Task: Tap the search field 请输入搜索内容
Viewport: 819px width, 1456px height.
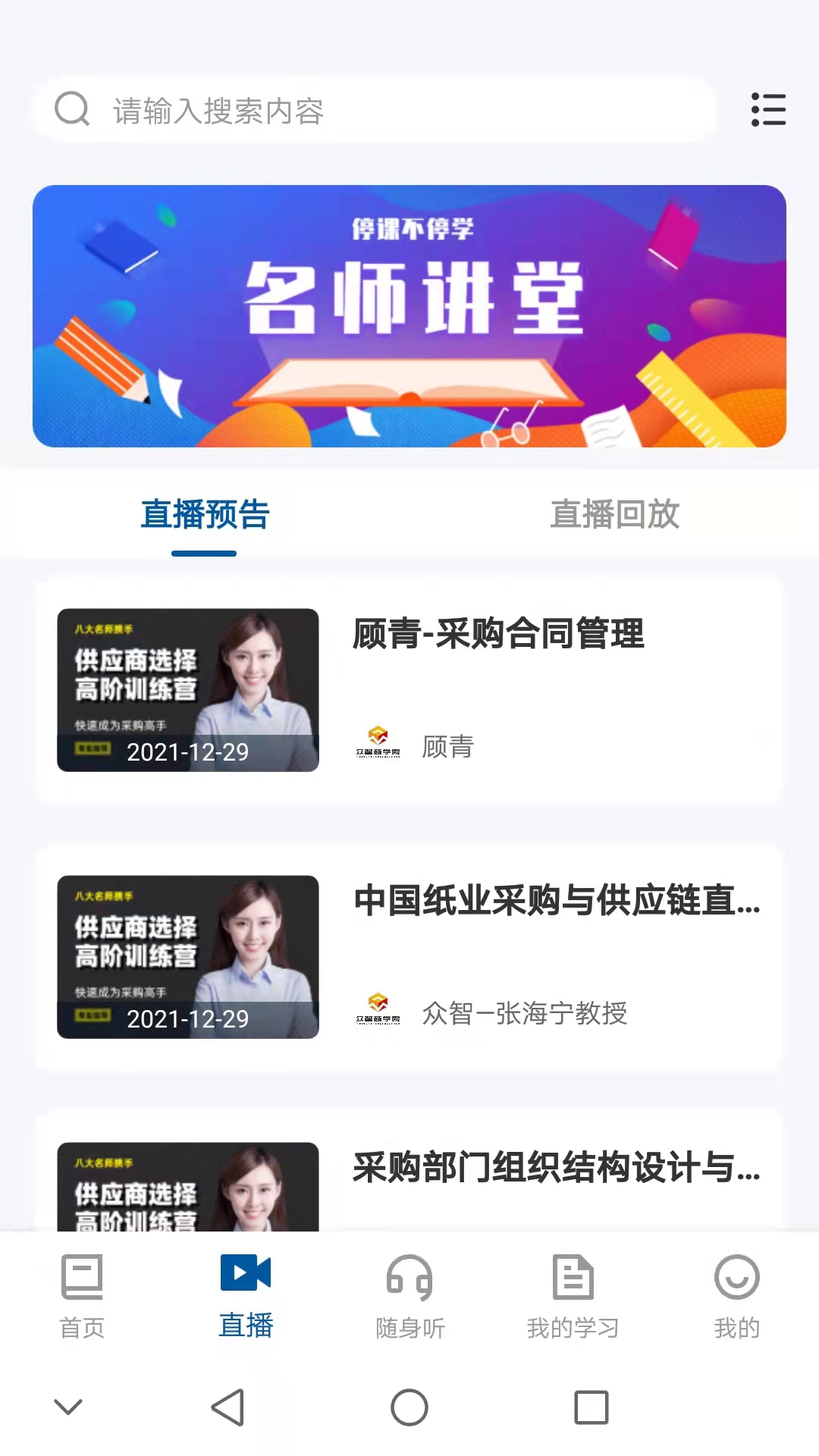Action: pyautogui.click(x=375, y=111)
